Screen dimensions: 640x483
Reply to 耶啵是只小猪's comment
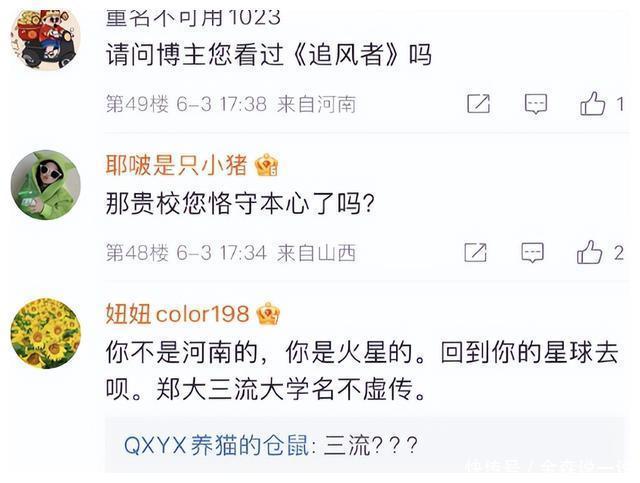pyautogui.click(x=533, y=252)
